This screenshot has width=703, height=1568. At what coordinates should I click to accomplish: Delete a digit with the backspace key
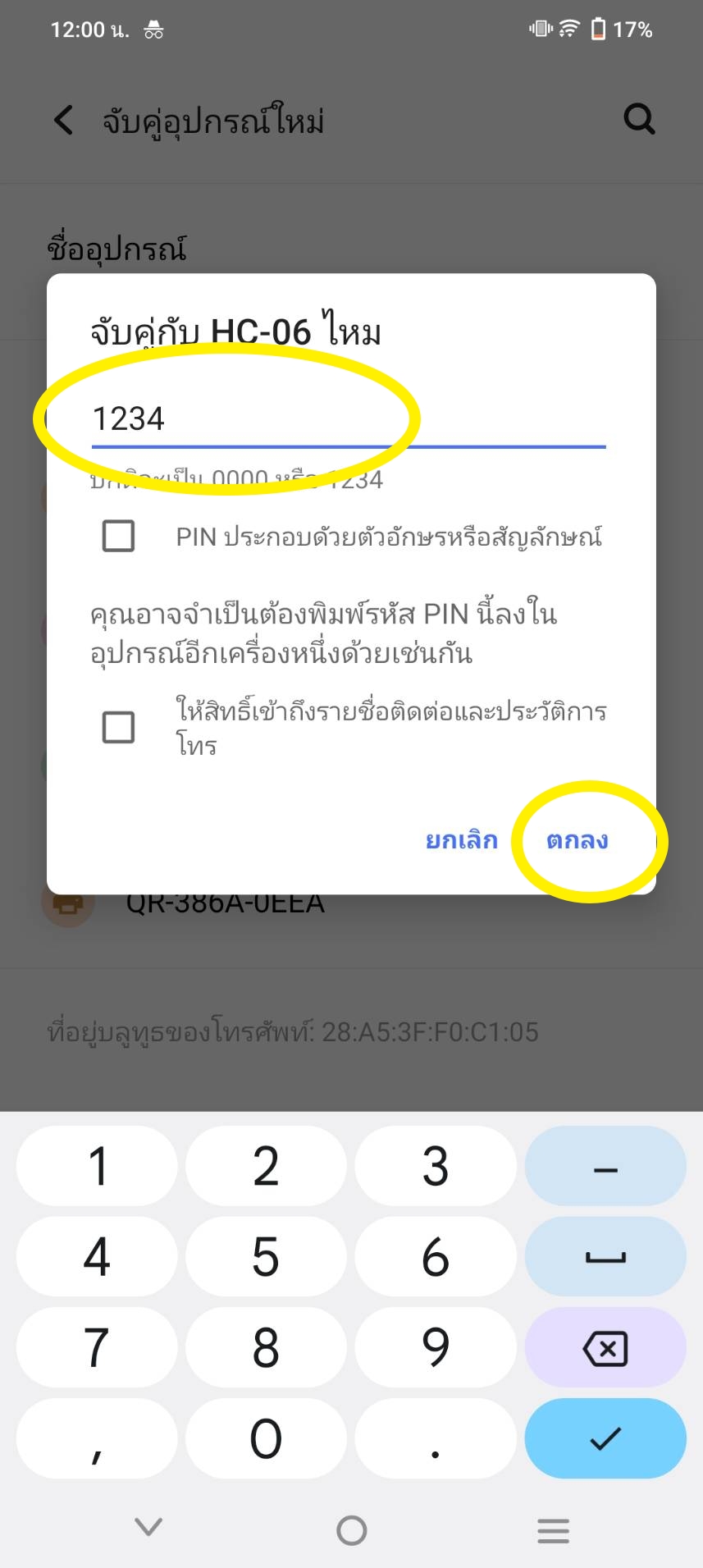point(605,1348)
